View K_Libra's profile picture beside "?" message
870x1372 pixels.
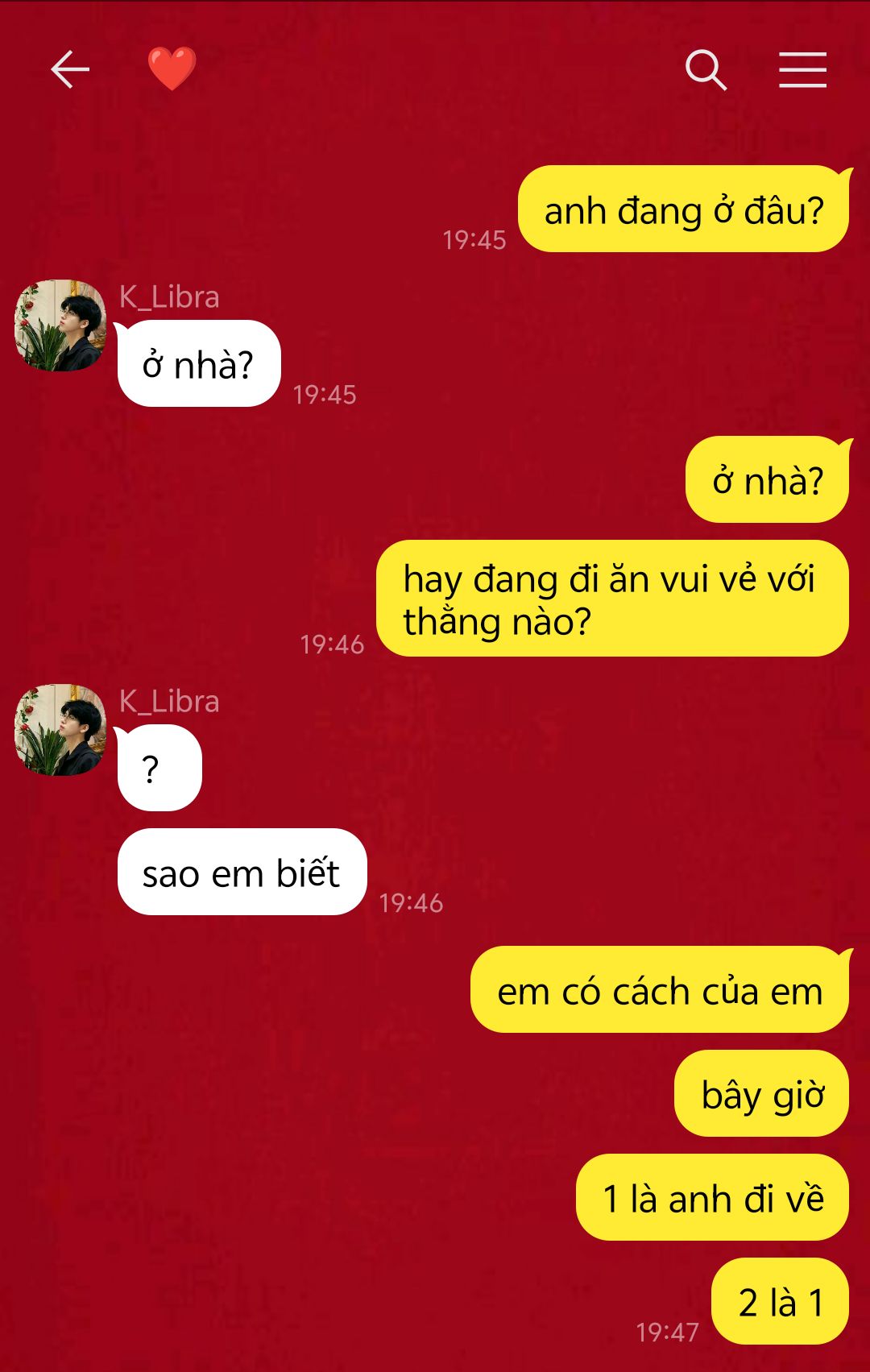click(60, 730)
